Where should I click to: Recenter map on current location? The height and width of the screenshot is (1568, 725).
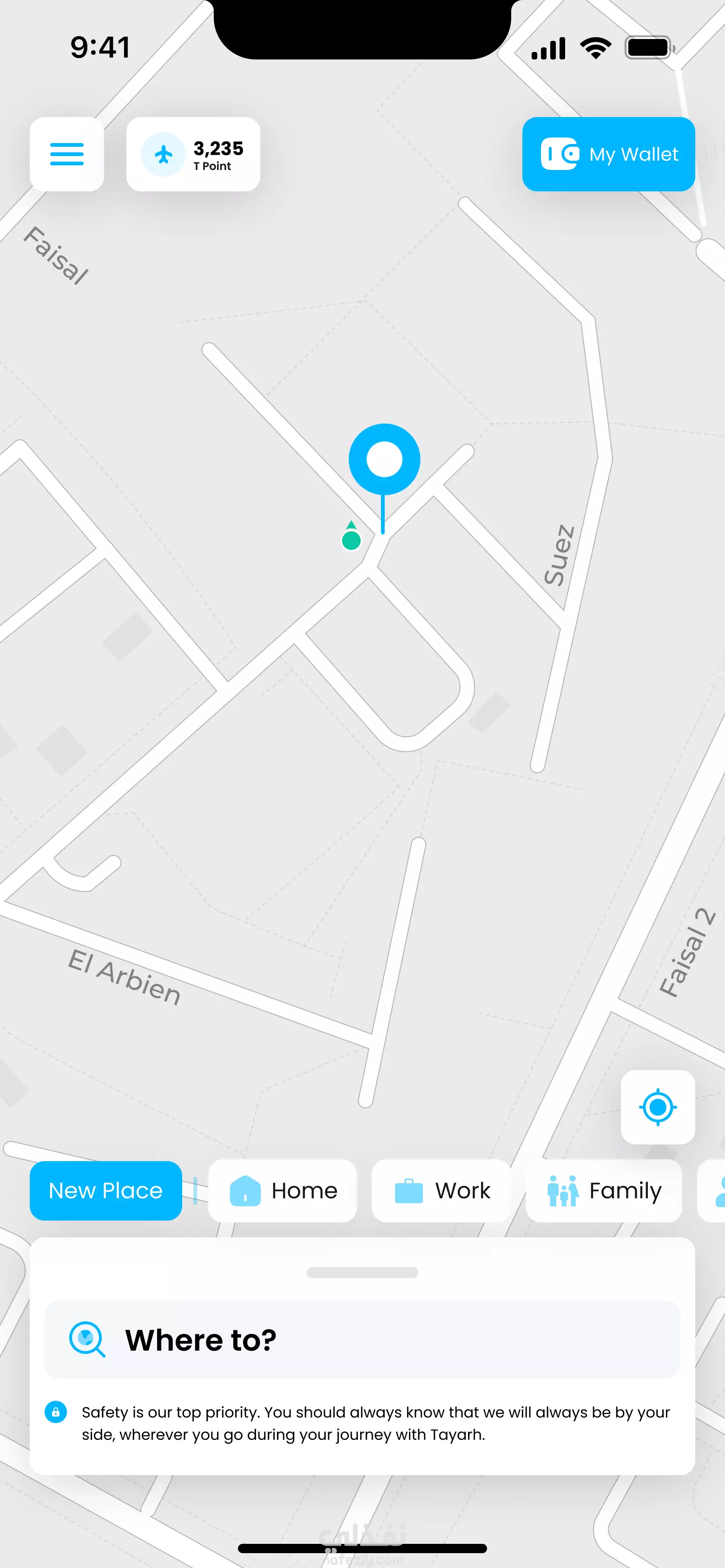pos(657,1107)
